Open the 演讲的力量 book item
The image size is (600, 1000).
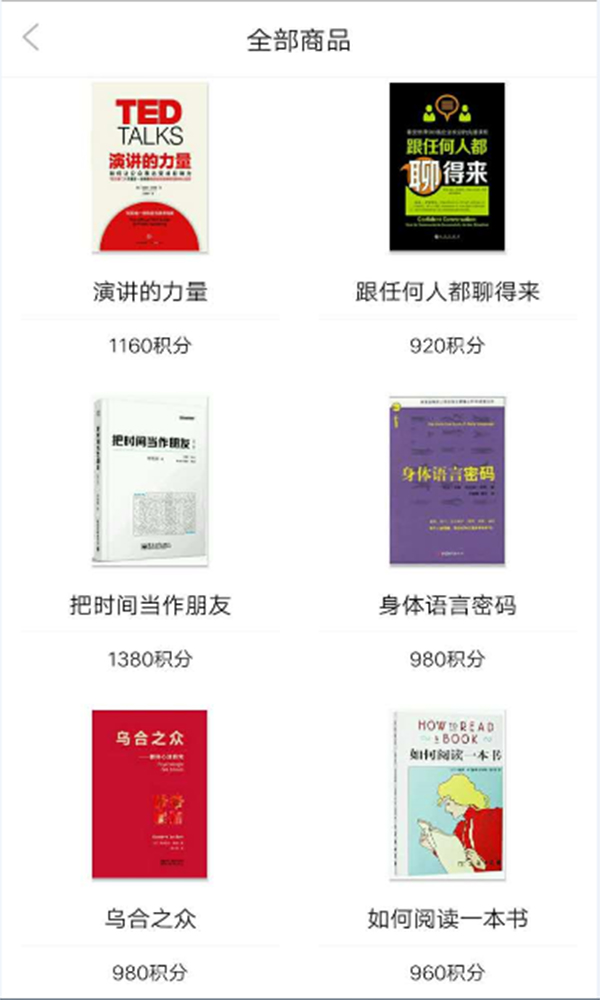[x=150, y=167]
